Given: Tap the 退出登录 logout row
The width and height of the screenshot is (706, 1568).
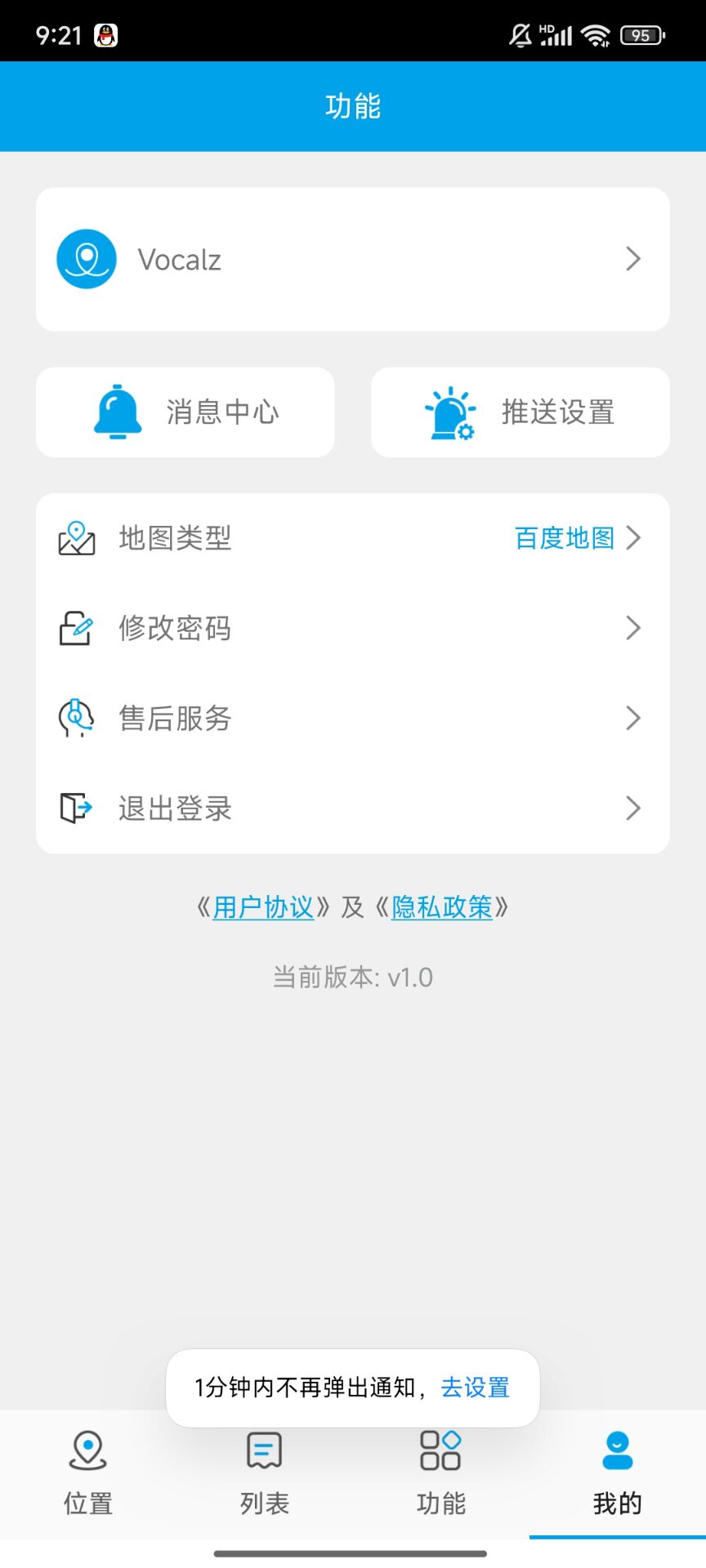Looking at the screenshot, I should [327, 808].
